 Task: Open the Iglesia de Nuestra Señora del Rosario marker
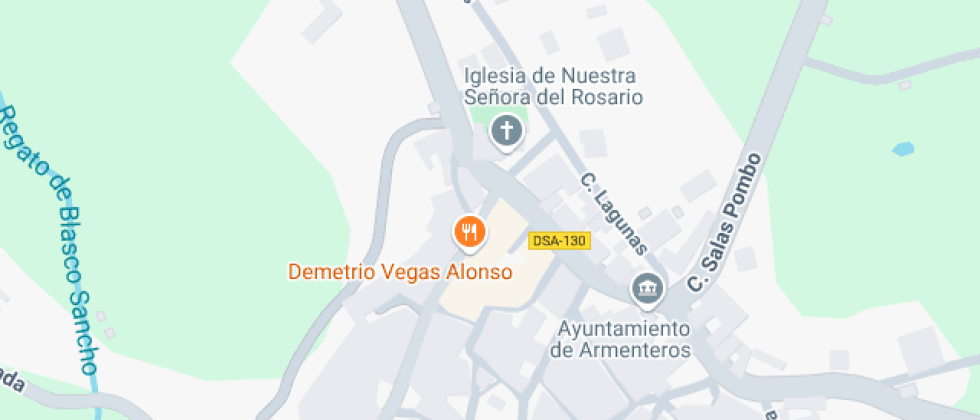506,132
